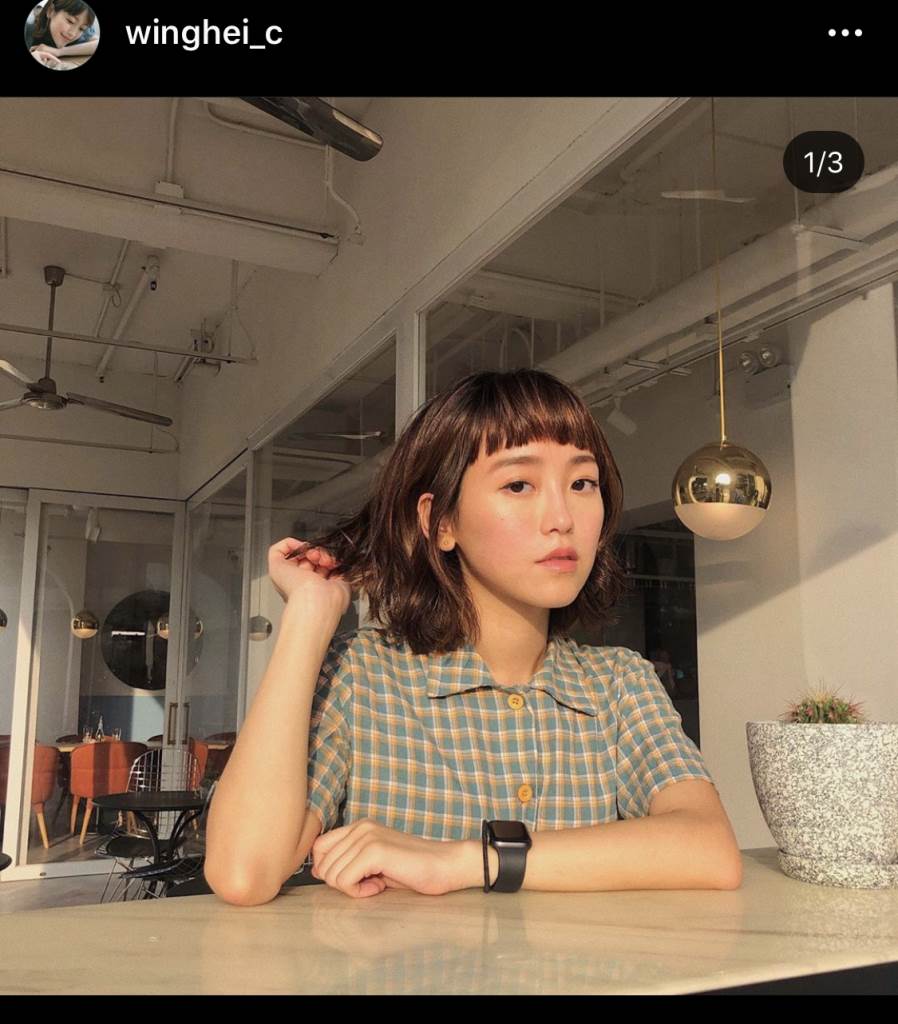Open the post's three-dot options menu
Image resolution: width=898 pixels, height=1024 pixels.
pyautogui.click(x=844, y=33)
